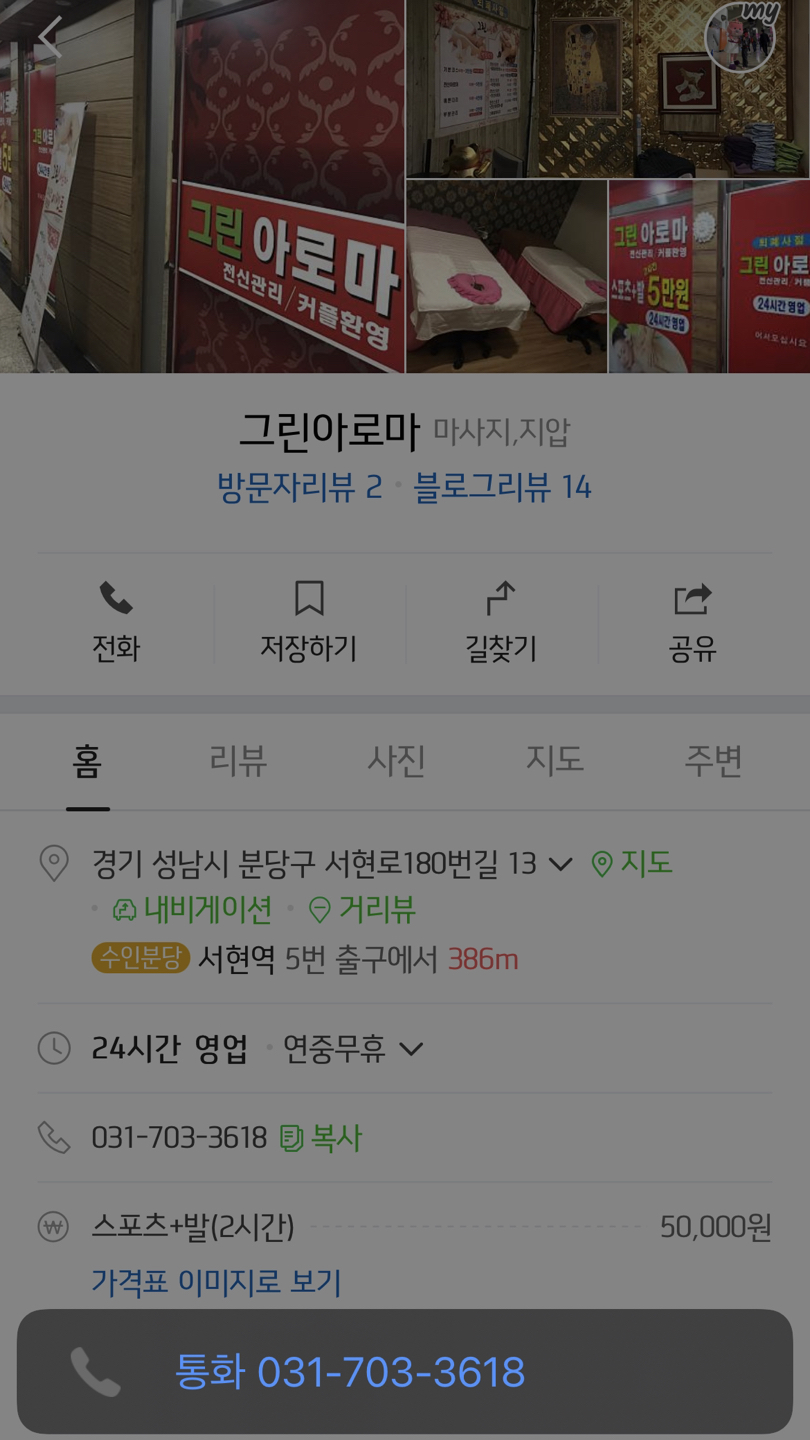Screen dimensions: 810x1440
Task: Launch 내비게이션 navigation link
Action: coord(193,909)
